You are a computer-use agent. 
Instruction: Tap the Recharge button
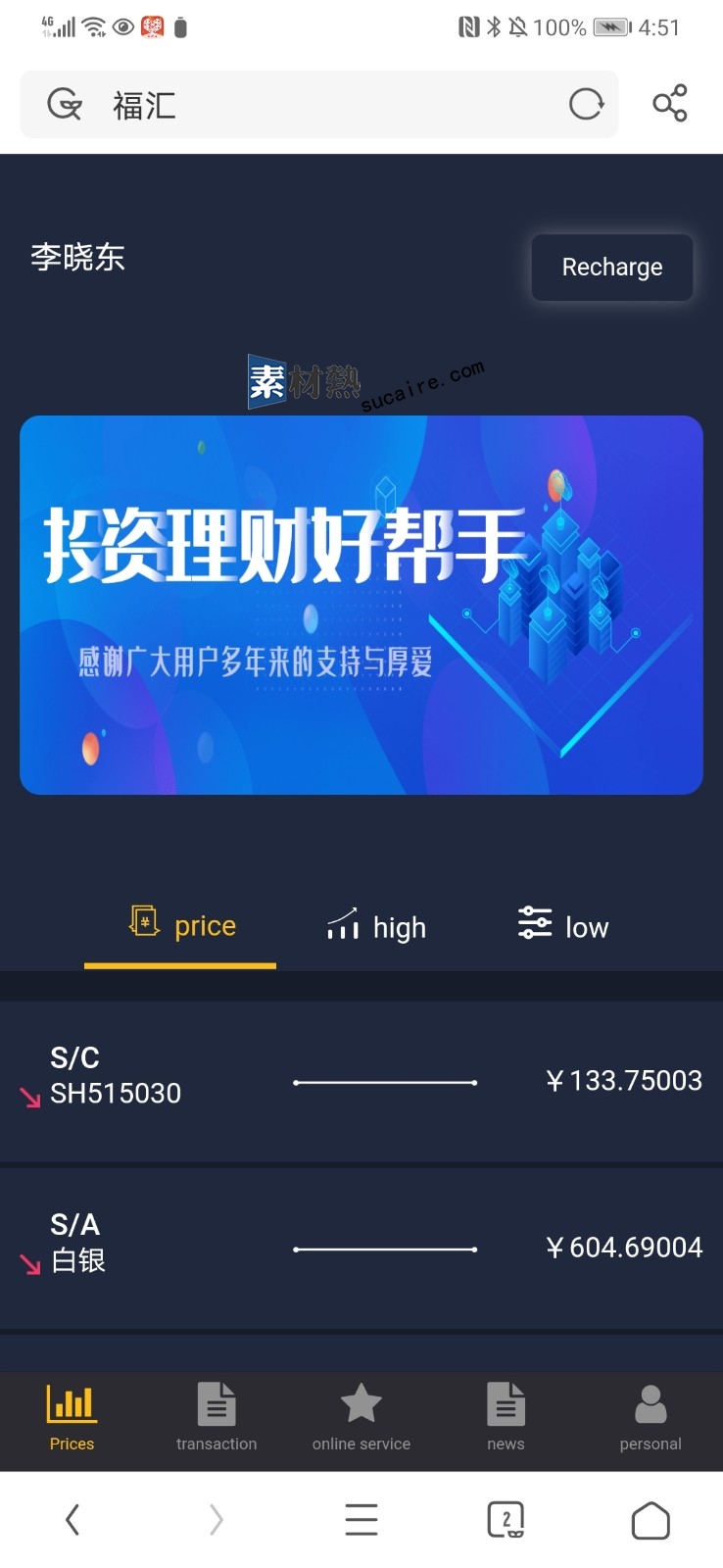pos(611,267)
